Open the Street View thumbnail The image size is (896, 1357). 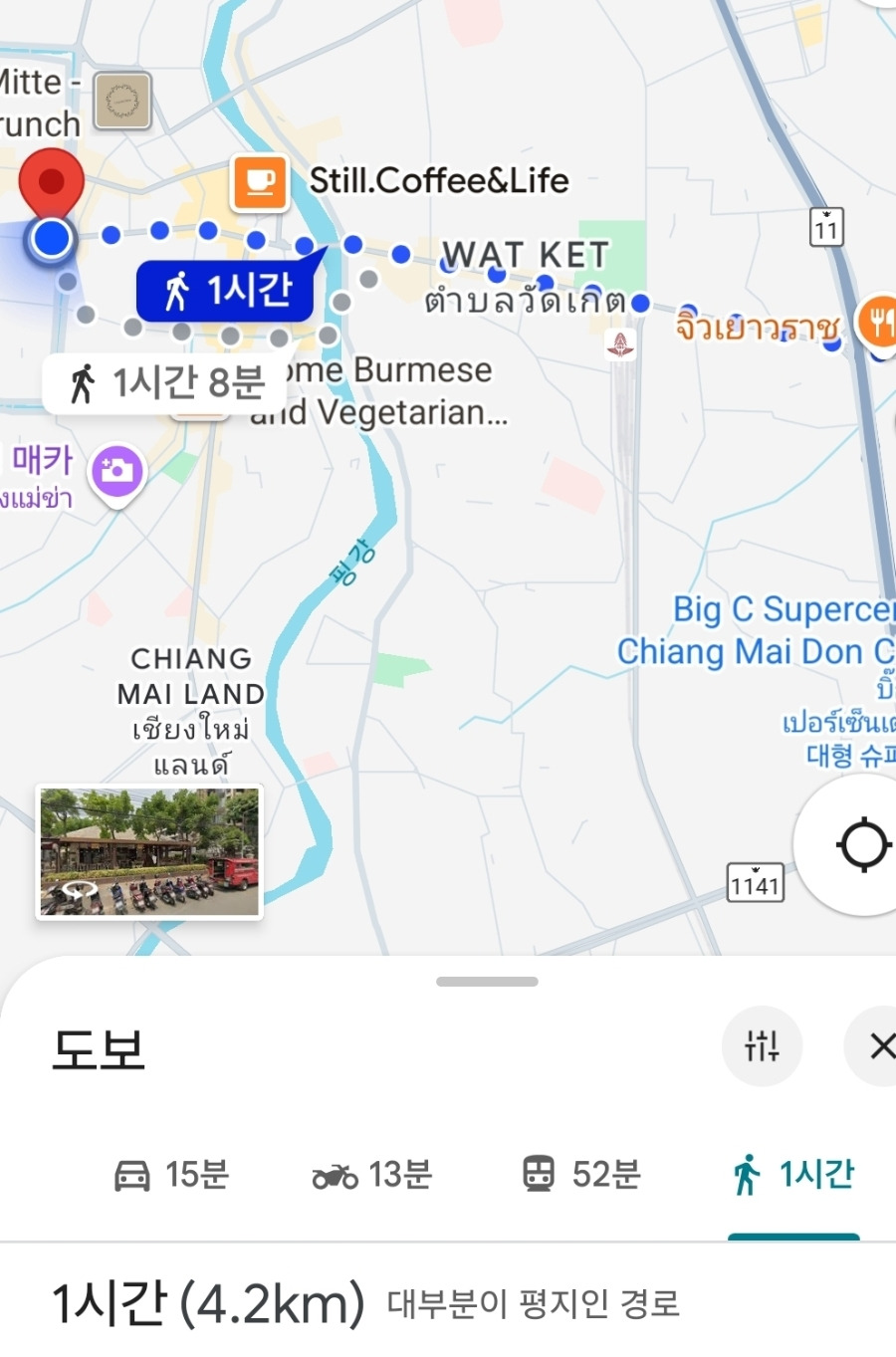(x=149, y=851)
